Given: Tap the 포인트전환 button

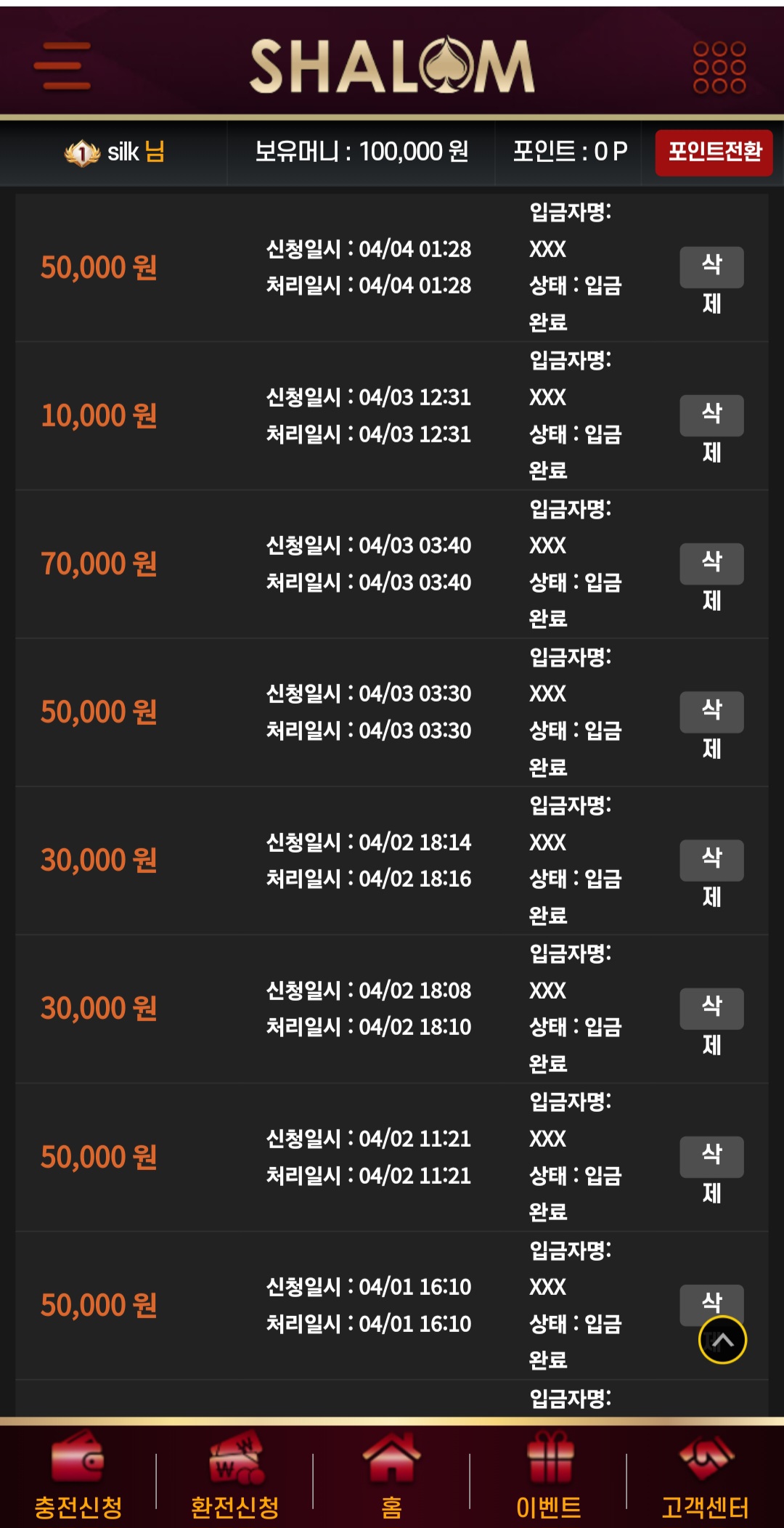Looking at the screenshot, I should click(714, 153).
